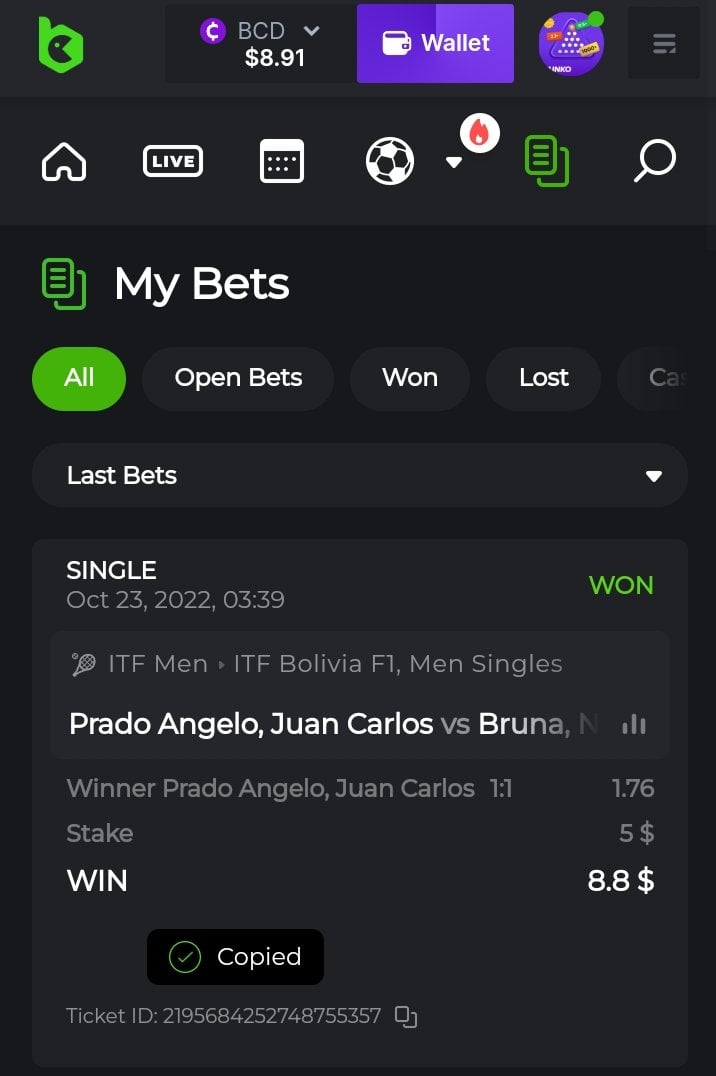The image size is (716, 1076).
Task: Show only Won bets
Action: pyautogui.click(x=410, y=378)
